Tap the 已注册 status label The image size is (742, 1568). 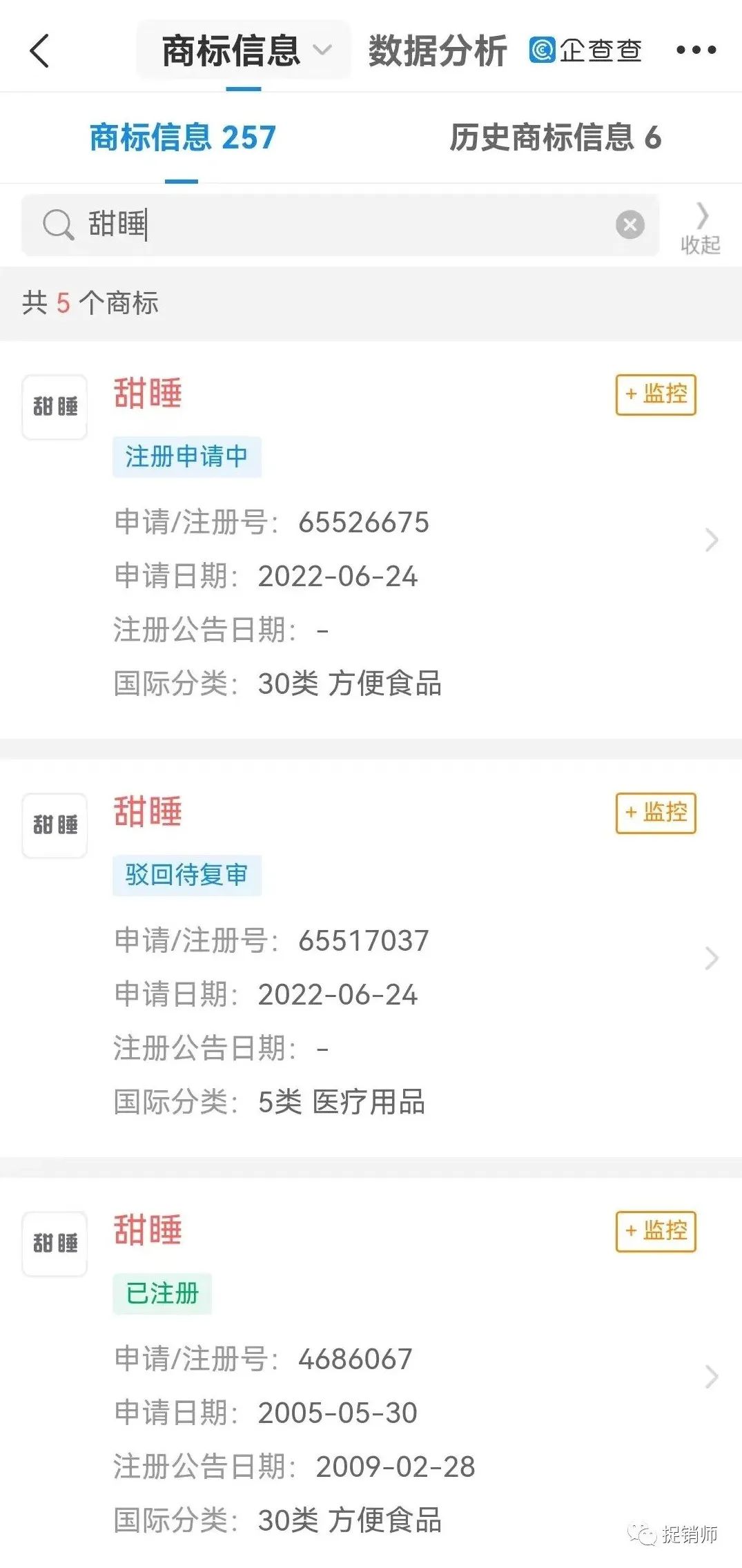[x=163, y=1292]
